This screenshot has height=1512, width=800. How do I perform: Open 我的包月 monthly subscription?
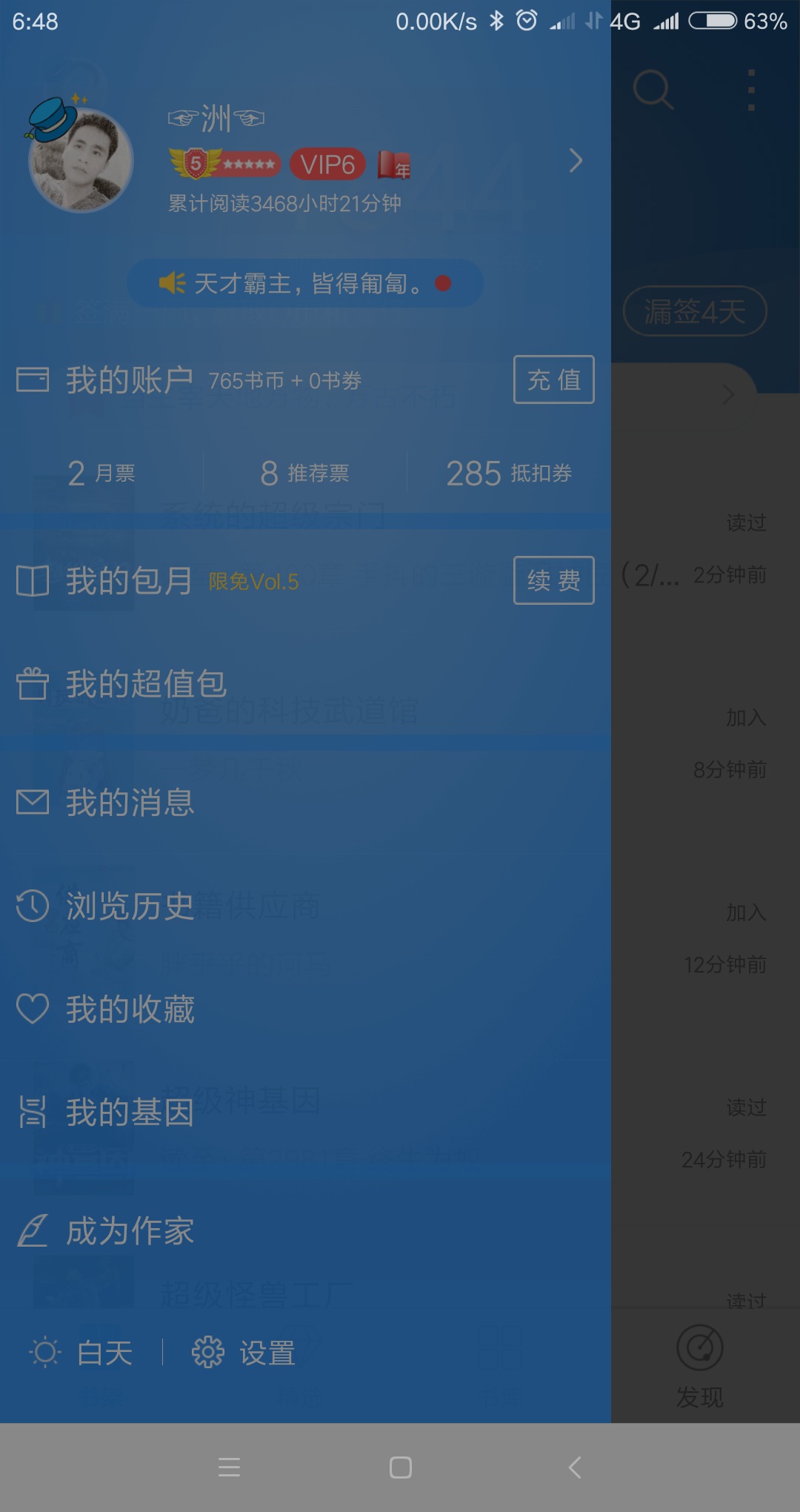[305, 580]
